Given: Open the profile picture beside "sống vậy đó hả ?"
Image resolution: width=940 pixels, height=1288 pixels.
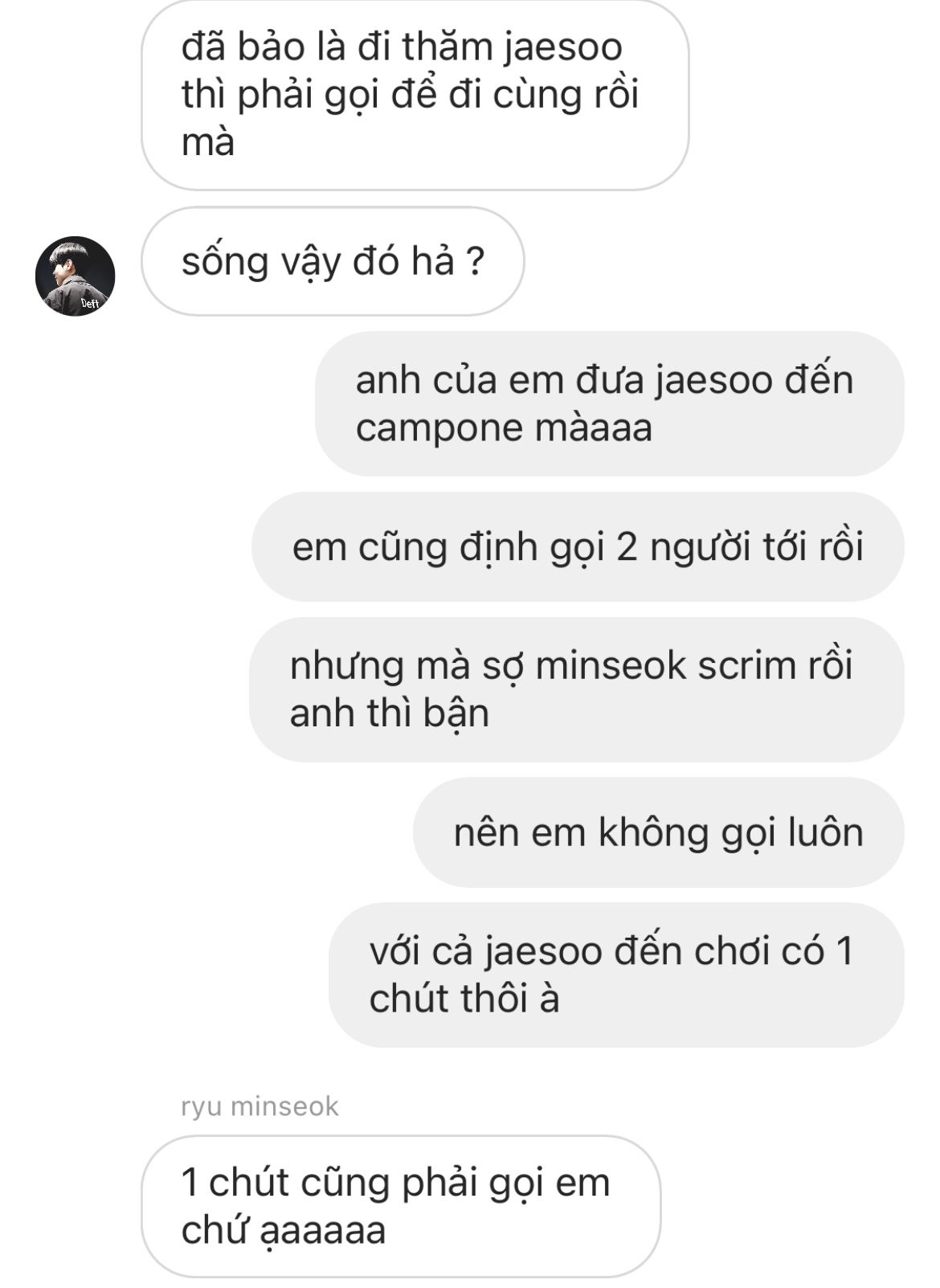Looking at the screenshot, I should [75, 276].
